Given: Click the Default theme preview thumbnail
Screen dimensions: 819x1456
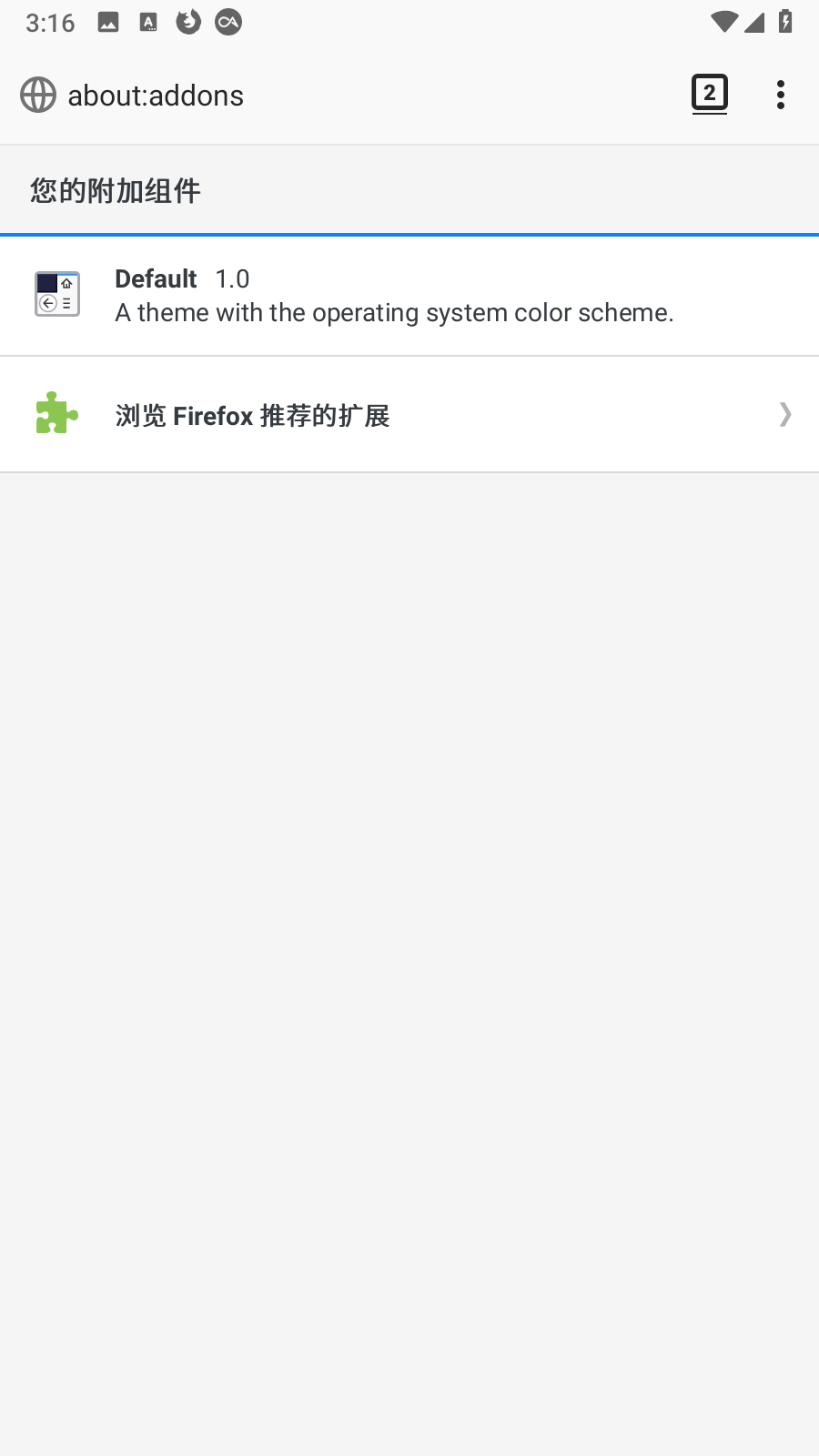Looking at the screenshot, I should [x=56, y=293].
